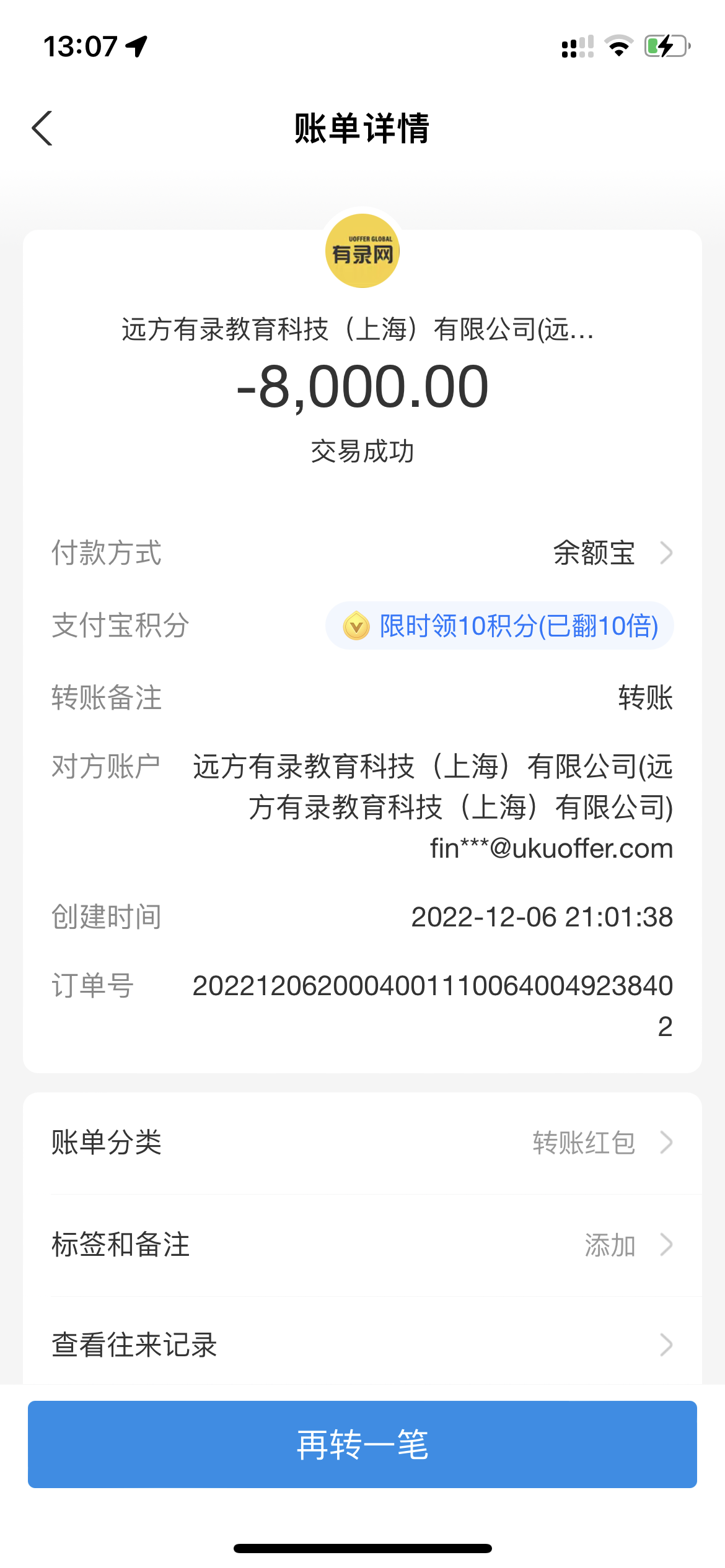
Task: Open the 有录网 merchant avatar
Action: click(x=362, y=251)
